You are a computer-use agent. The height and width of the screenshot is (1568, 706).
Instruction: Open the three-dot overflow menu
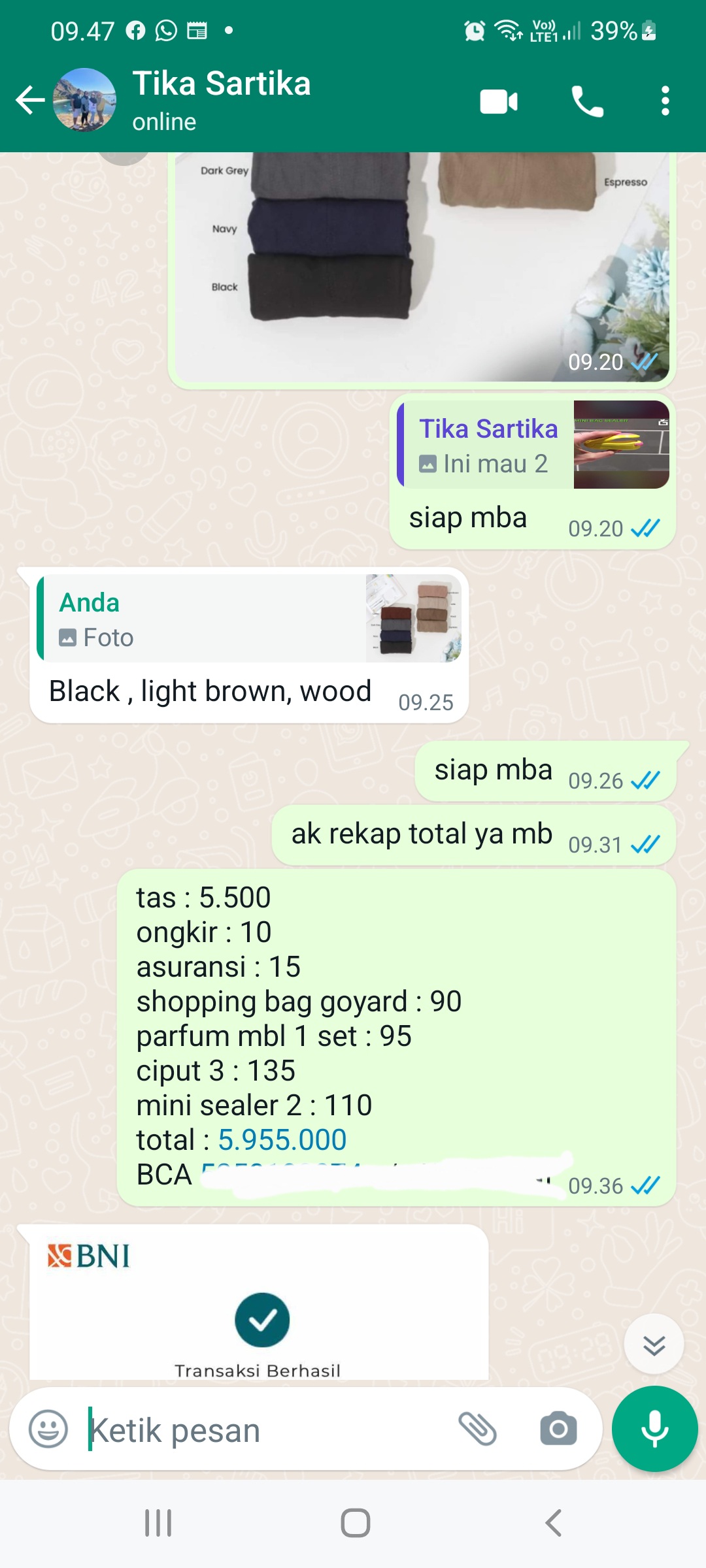(x=665, y=101)
